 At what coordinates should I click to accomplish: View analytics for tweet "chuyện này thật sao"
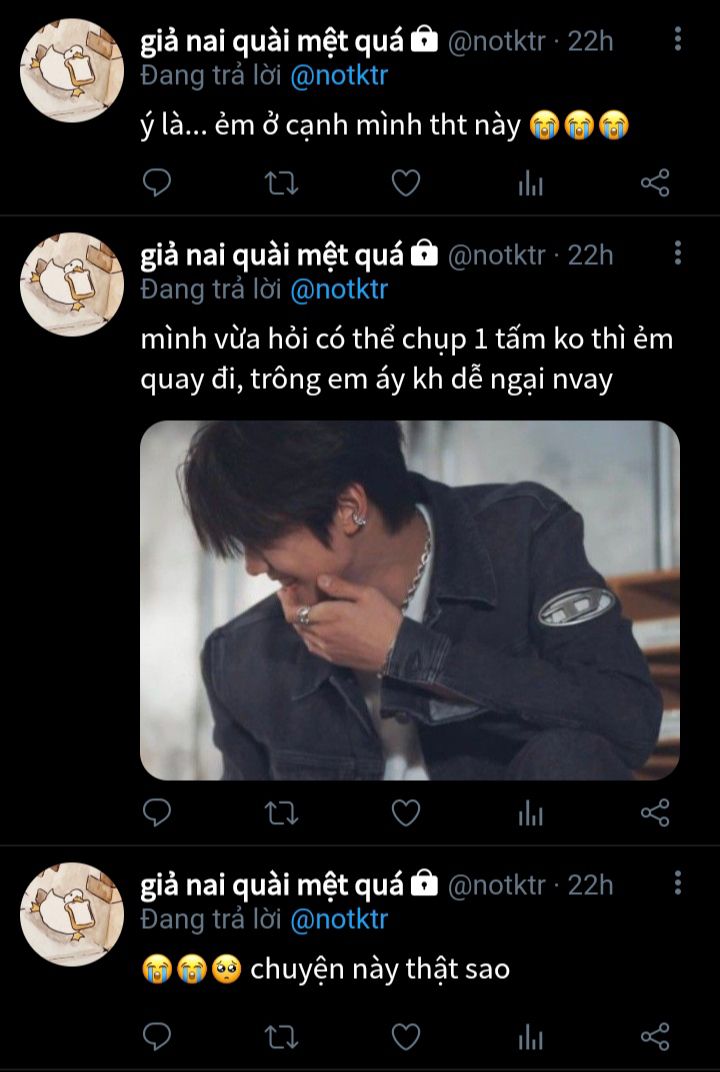coord(530,1036)
